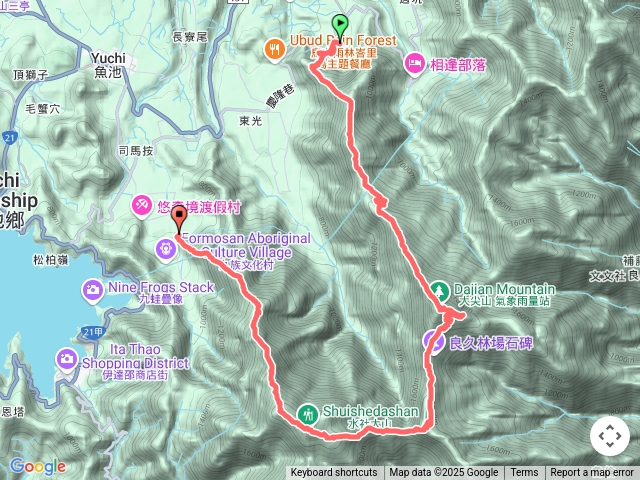
Task: Select the Formosan Aboriginal Culture Village marker
Action: pos(165,247)
